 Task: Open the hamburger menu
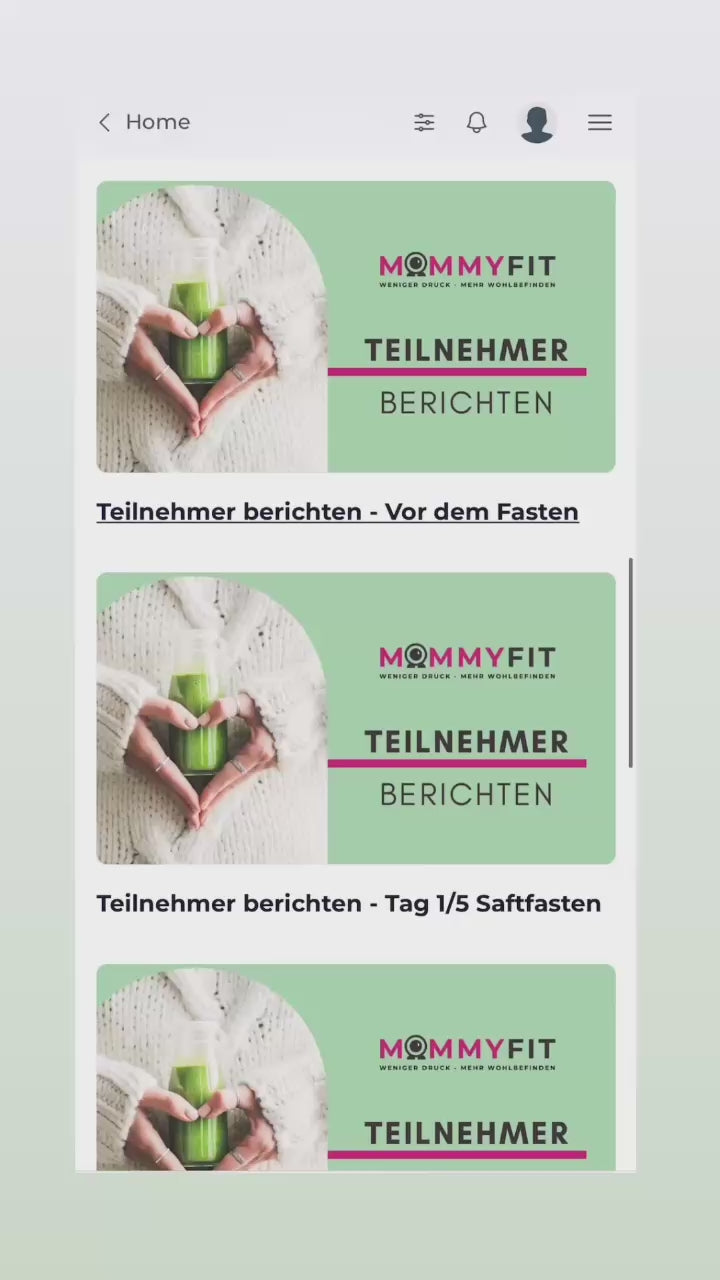[599, 122]
